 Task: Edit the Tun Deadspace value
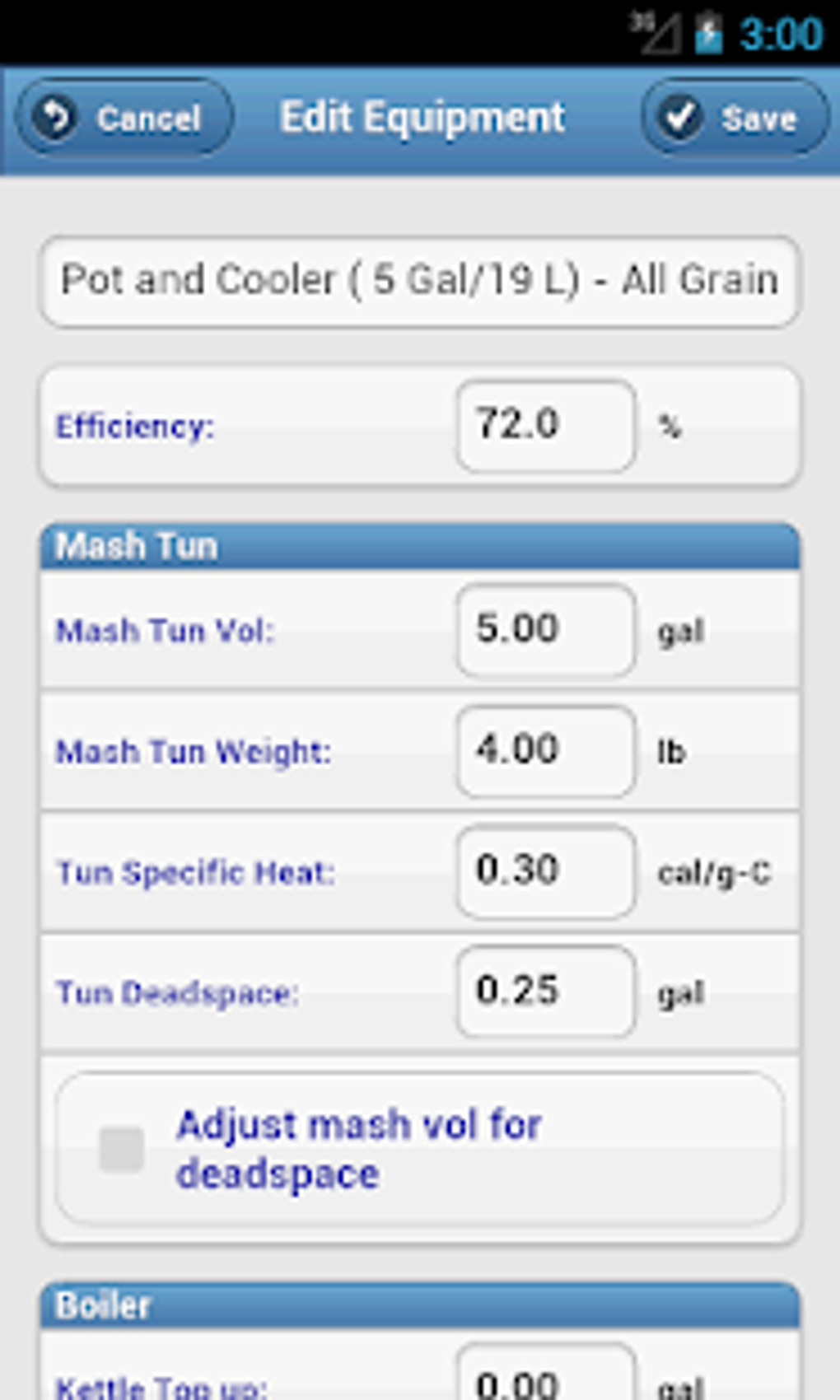(x=546, y=992)
